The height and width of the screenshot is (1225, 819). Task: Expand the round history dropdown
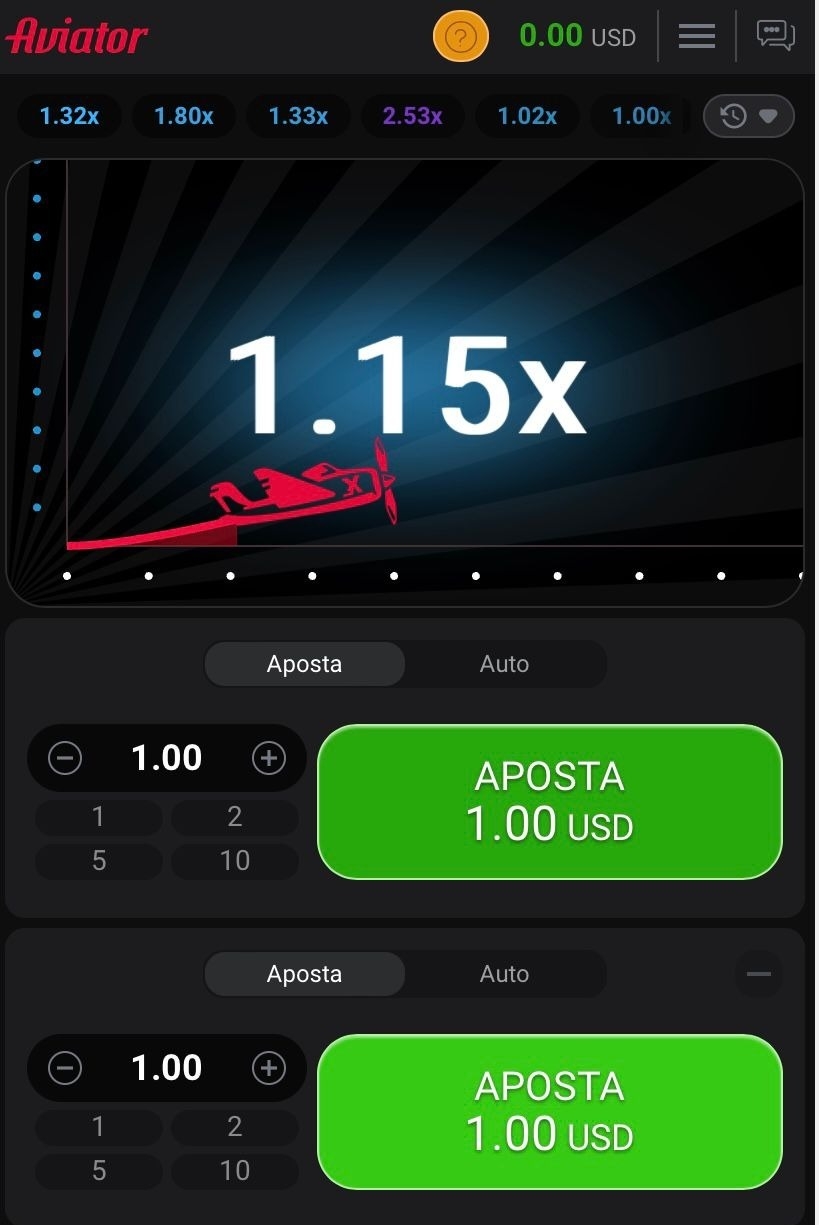click(749, 116)
